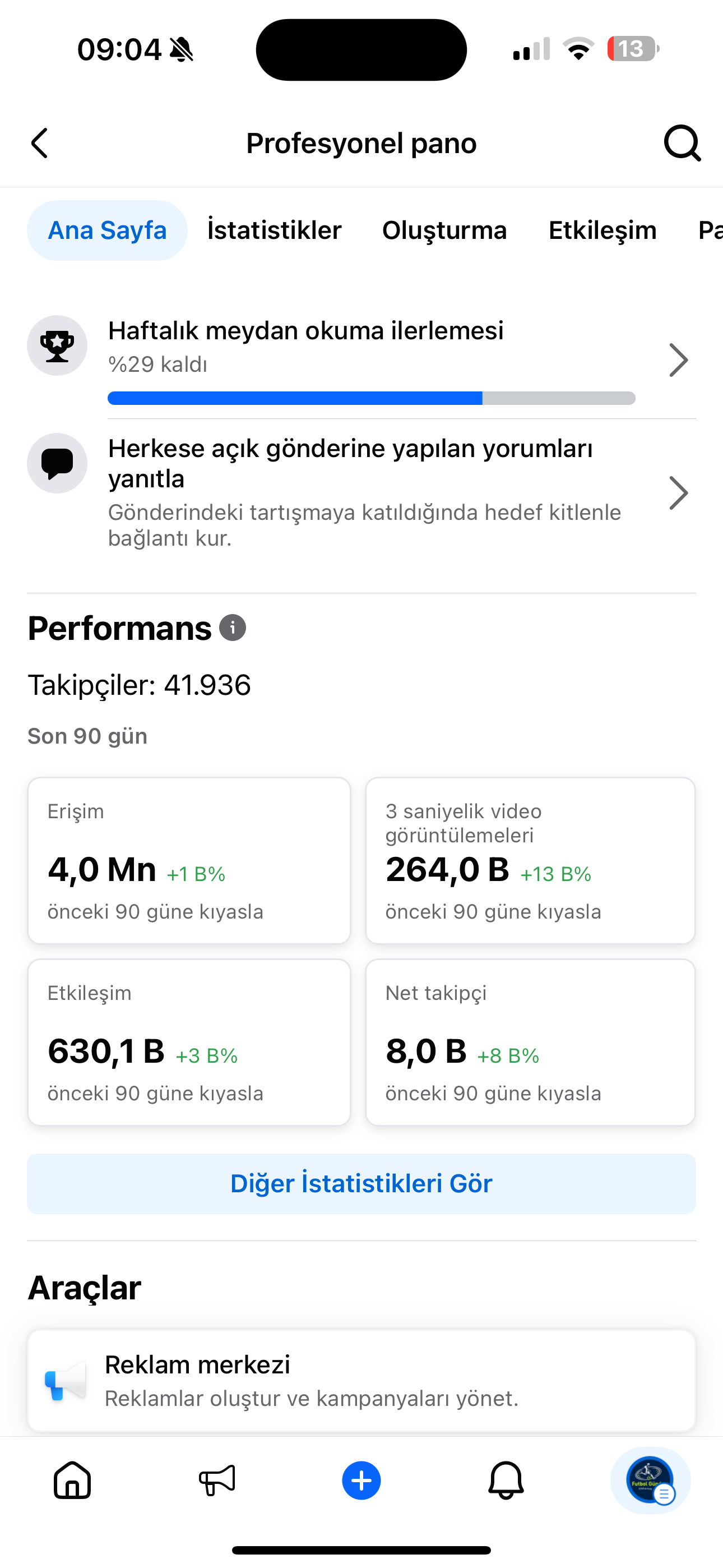
Task: Open the Net takipçi card
Action: point(530,1042)
